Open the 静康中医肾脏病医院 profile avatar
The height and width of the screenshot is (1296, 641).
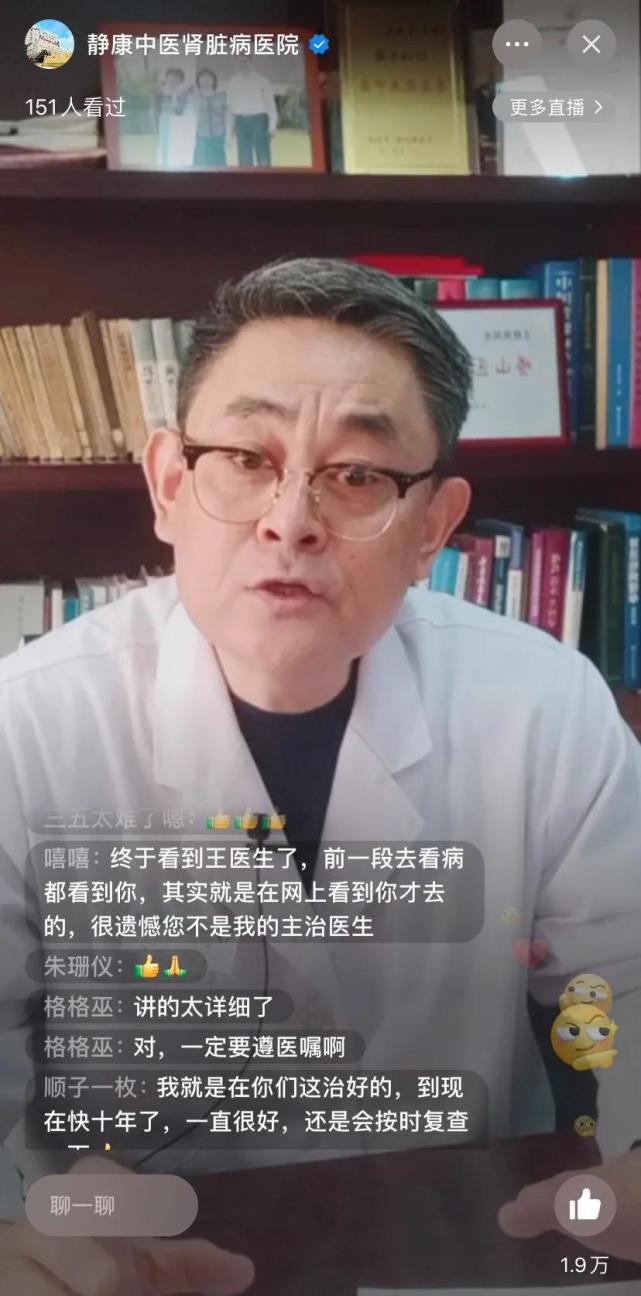click(x=49, y=44)
